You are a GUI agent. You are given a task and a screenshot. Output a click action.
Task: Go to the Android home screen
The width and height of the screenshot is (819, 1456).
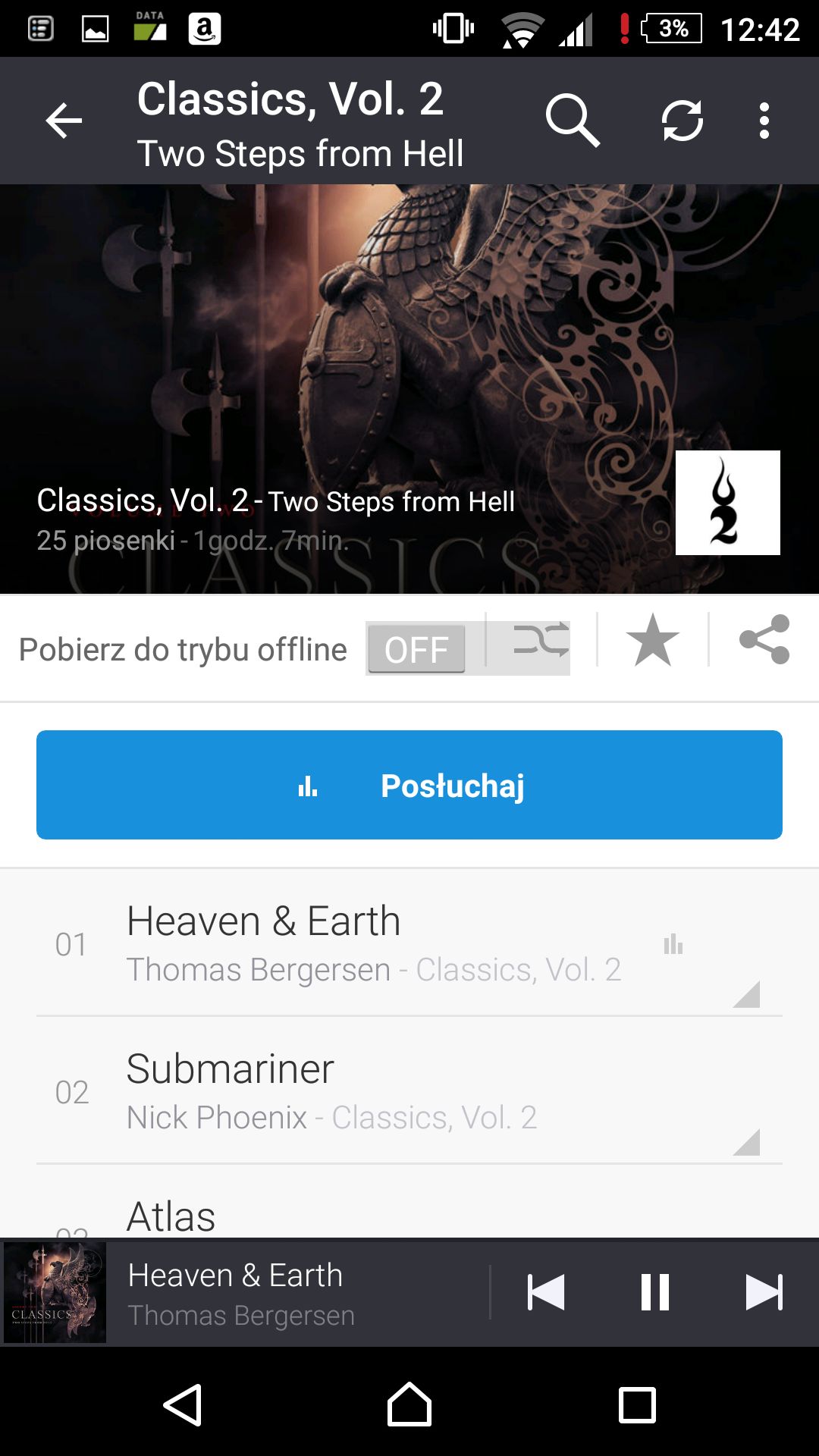409,1405
